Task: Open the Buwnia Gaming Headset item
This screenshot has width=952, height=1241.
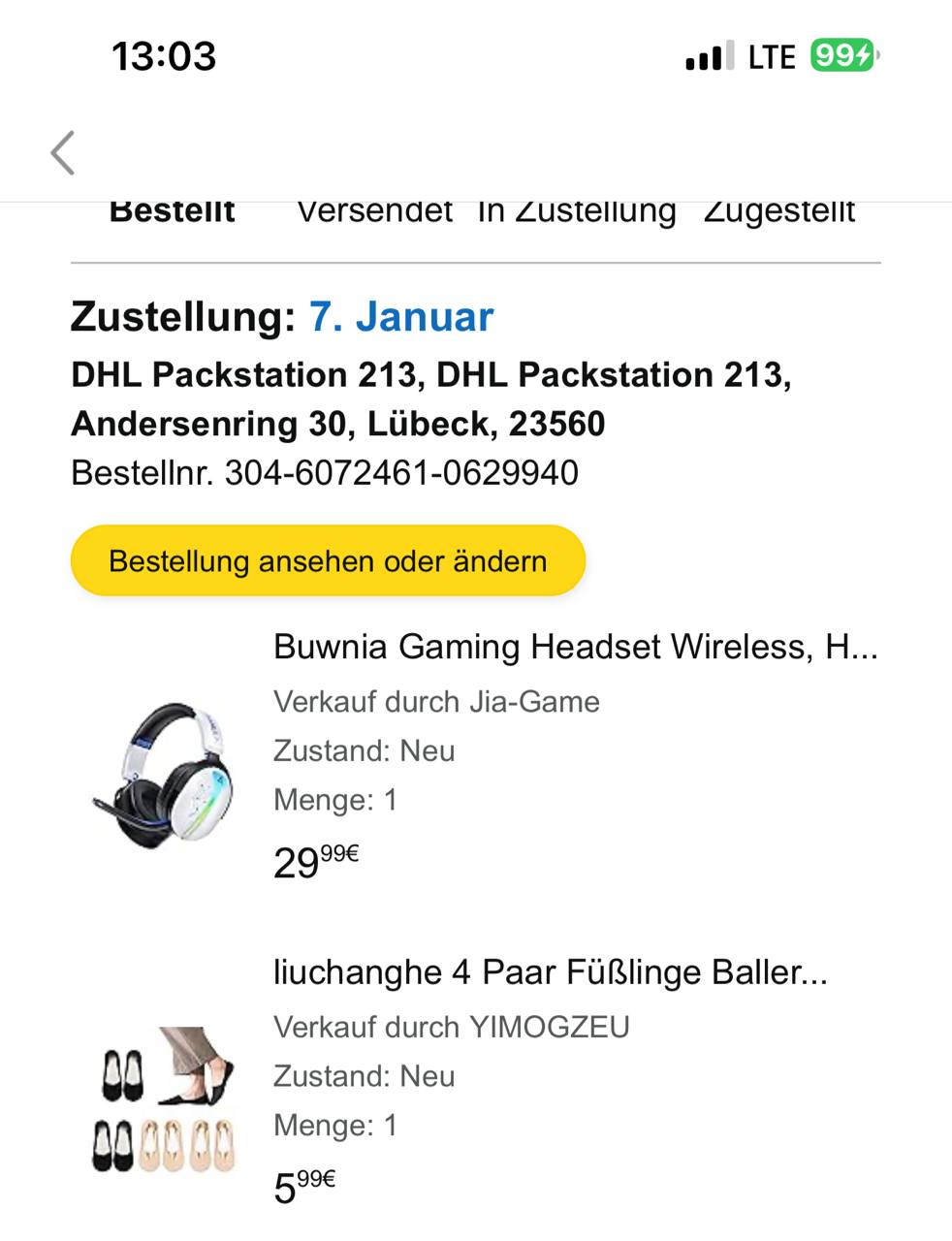Action: (x=575, y=647)
